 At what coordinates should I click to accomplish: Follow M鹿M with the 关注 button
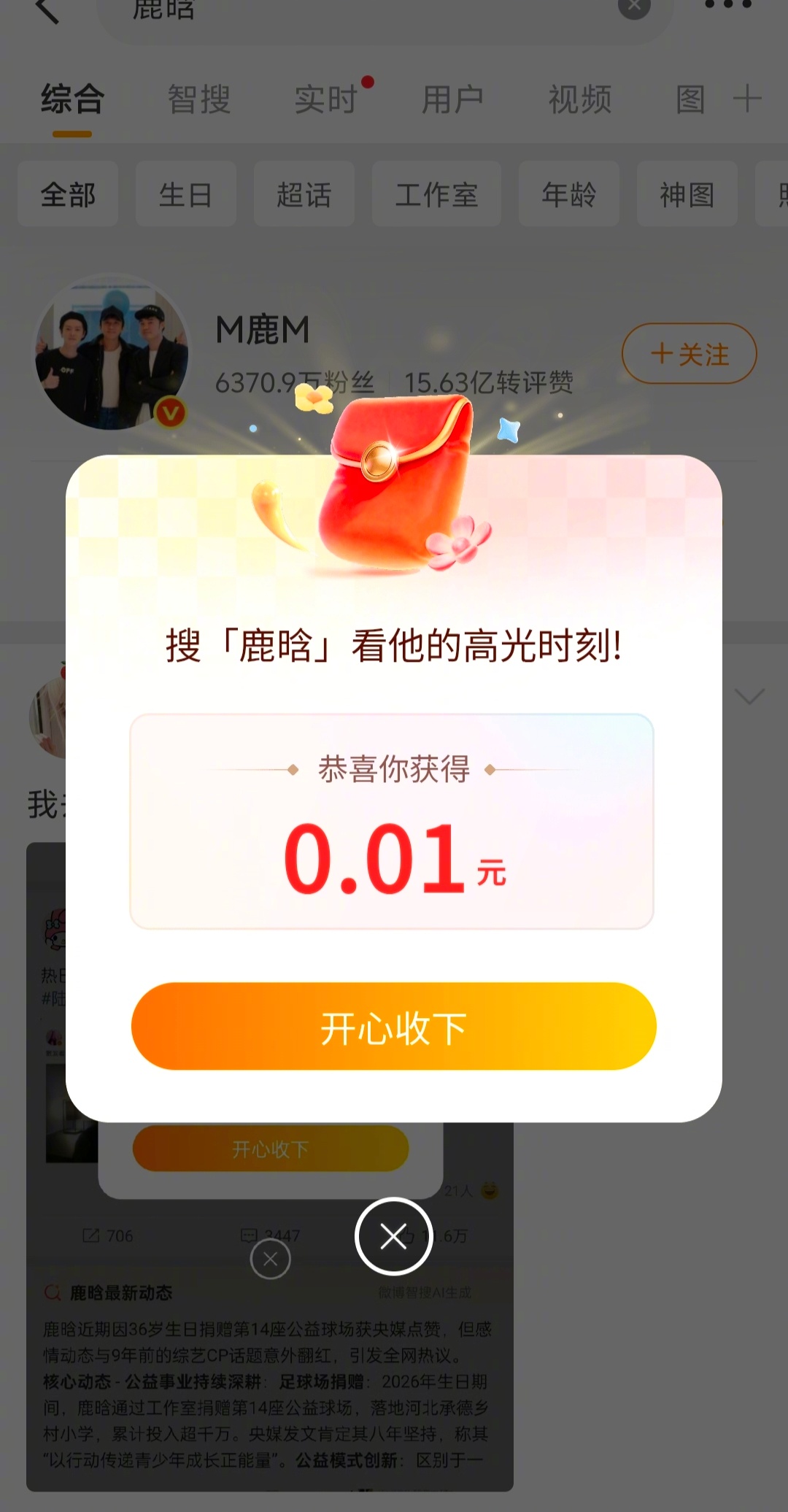[x=688, y=353]
